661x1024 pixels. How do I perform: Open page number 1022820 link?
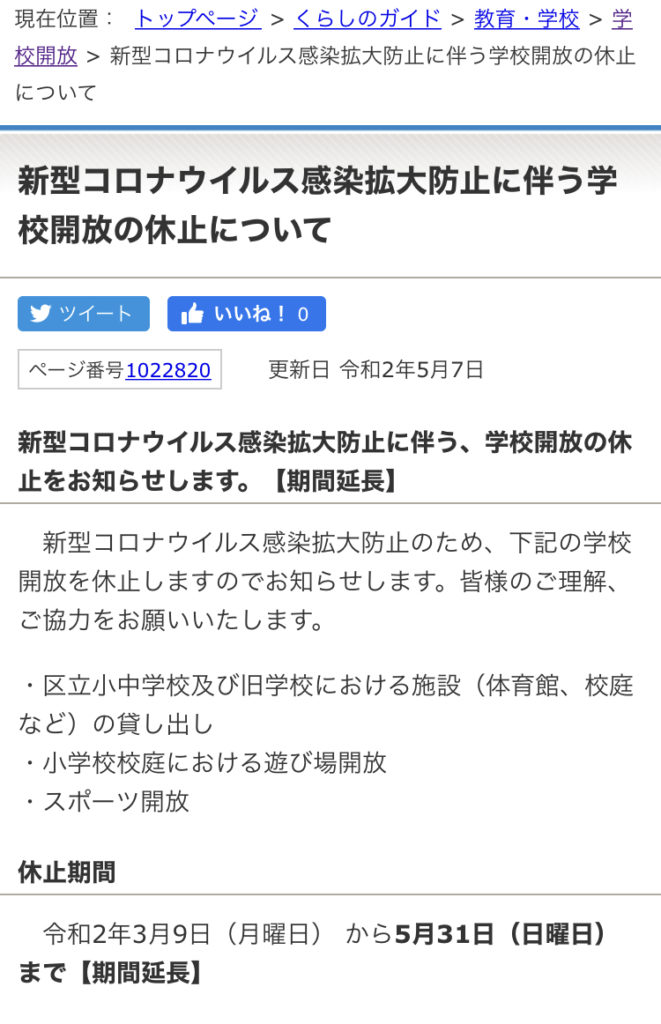(x=168, y=370)
